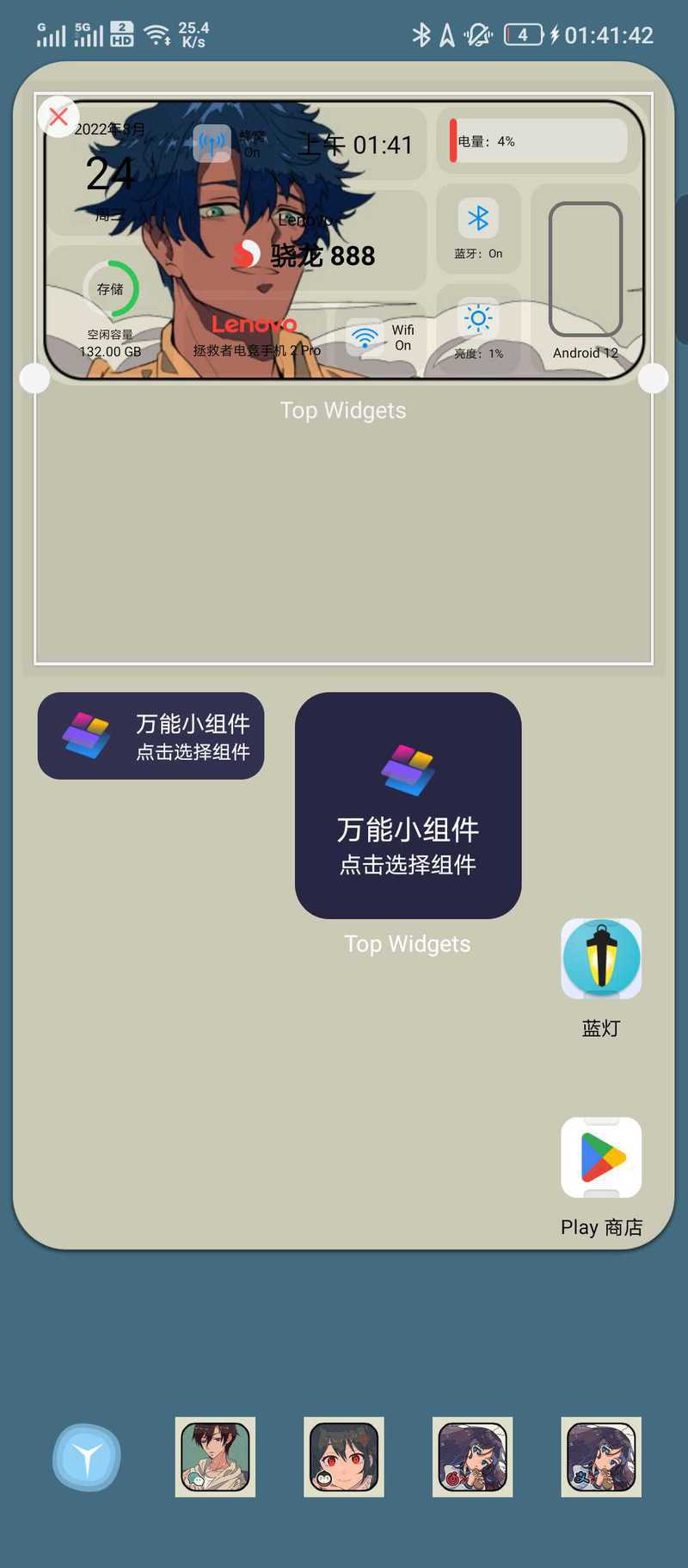Tap the large square 万能小组件 widget
The width and height of the screenshot is (688, 1568).
pyautogui.click(x=408, y=806)
